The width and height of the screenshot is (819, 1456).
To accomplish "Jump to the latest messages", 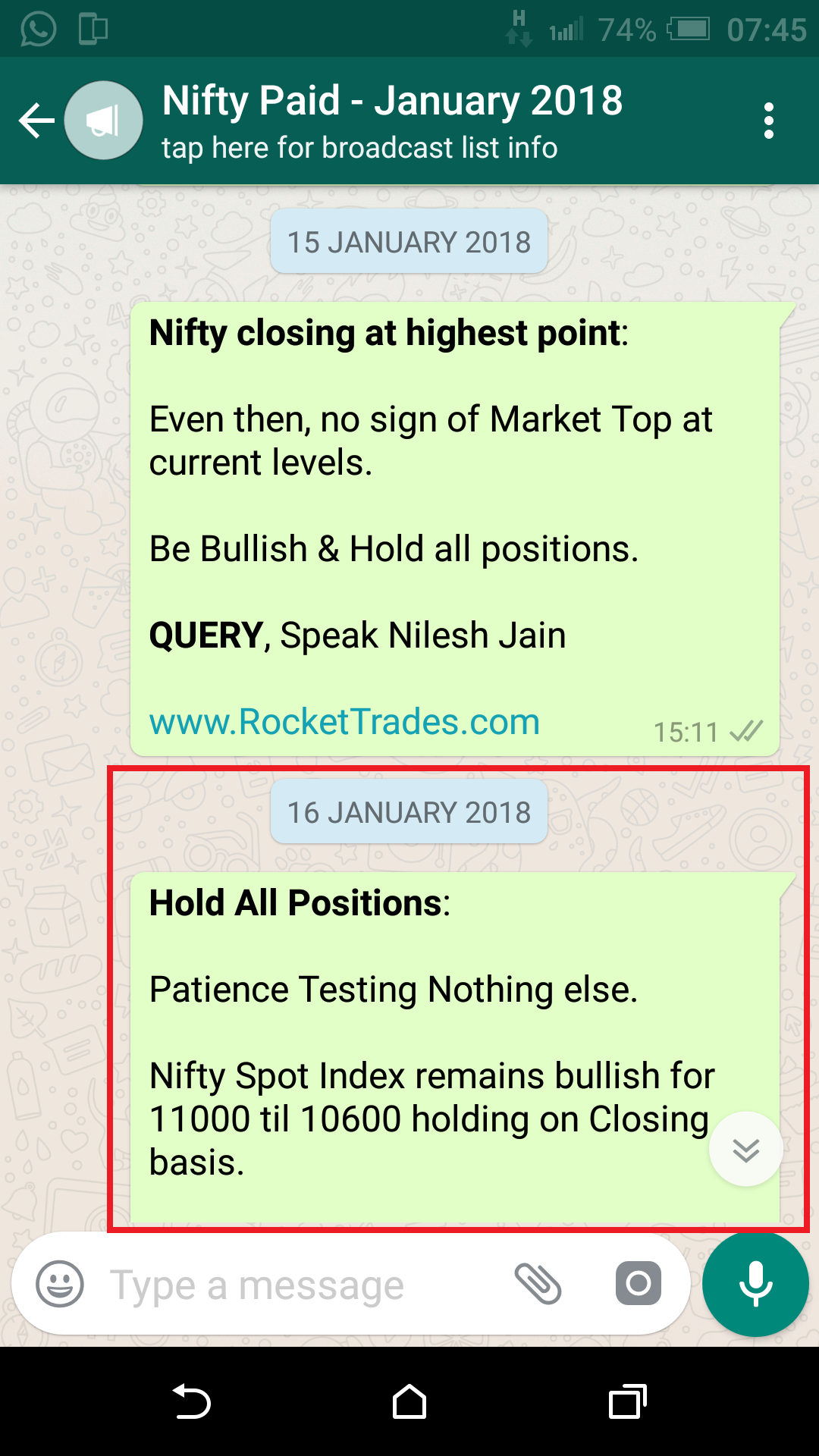I will pos(746,1150).
